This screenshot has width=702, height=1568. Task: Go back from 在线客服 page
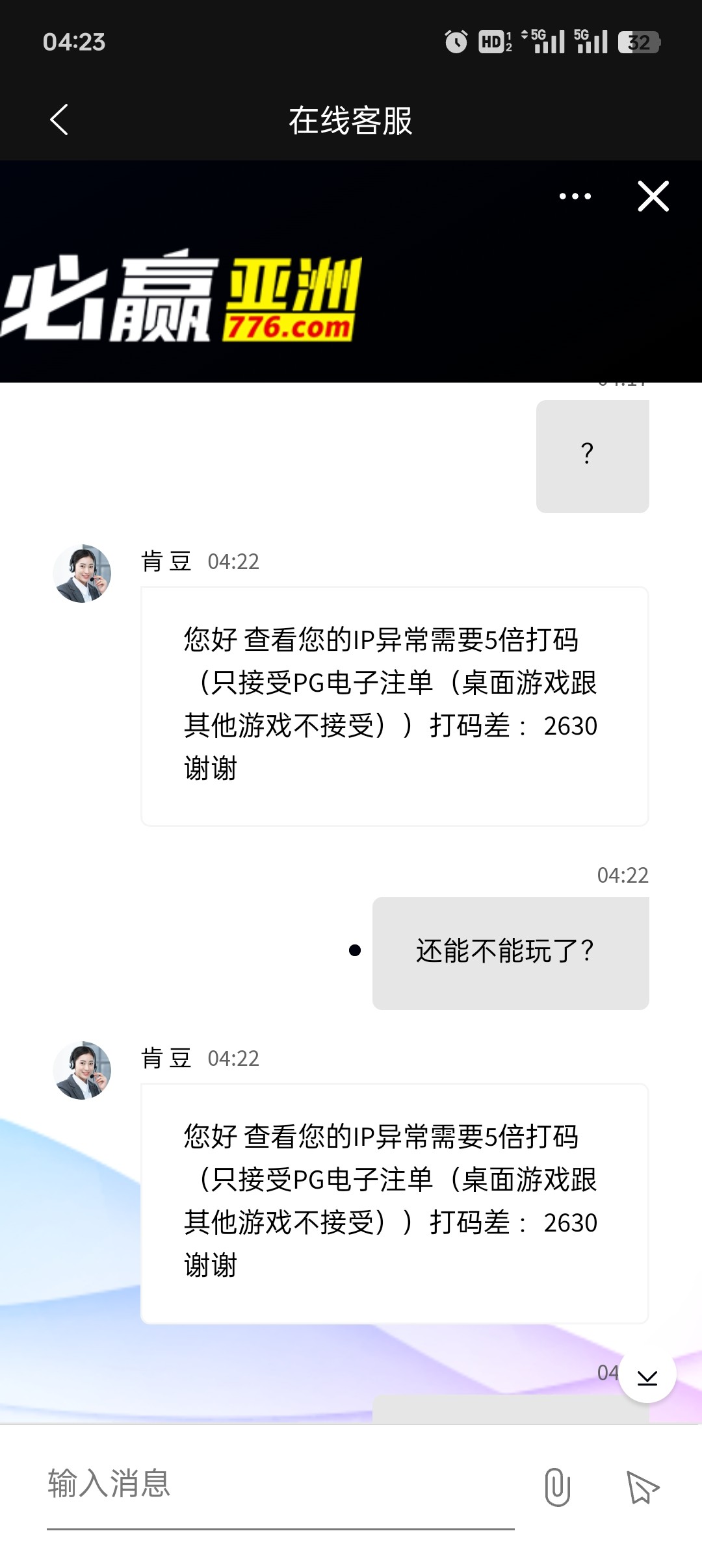pos(59,120)
